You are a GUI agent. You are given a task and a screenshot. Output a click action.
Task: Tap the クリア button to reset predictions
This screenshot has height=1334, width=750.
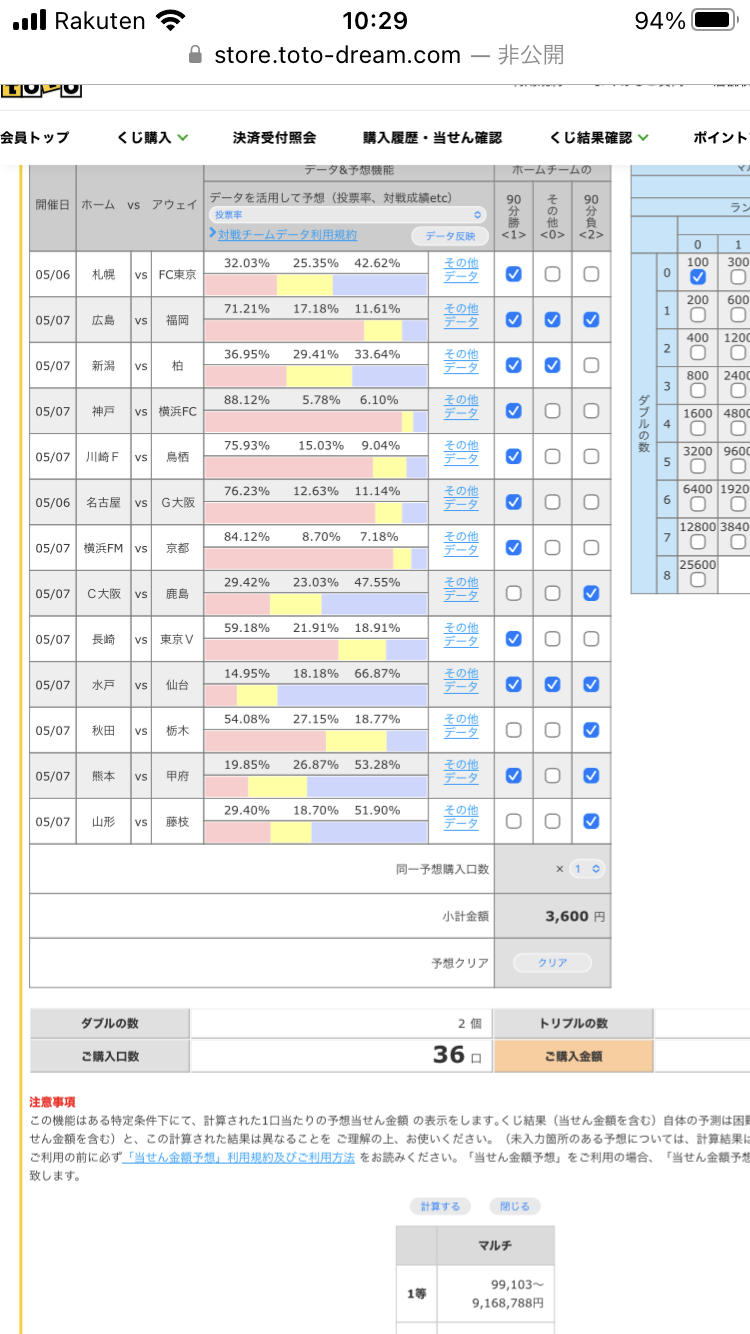pyautogui.click(x=552, y=963)
